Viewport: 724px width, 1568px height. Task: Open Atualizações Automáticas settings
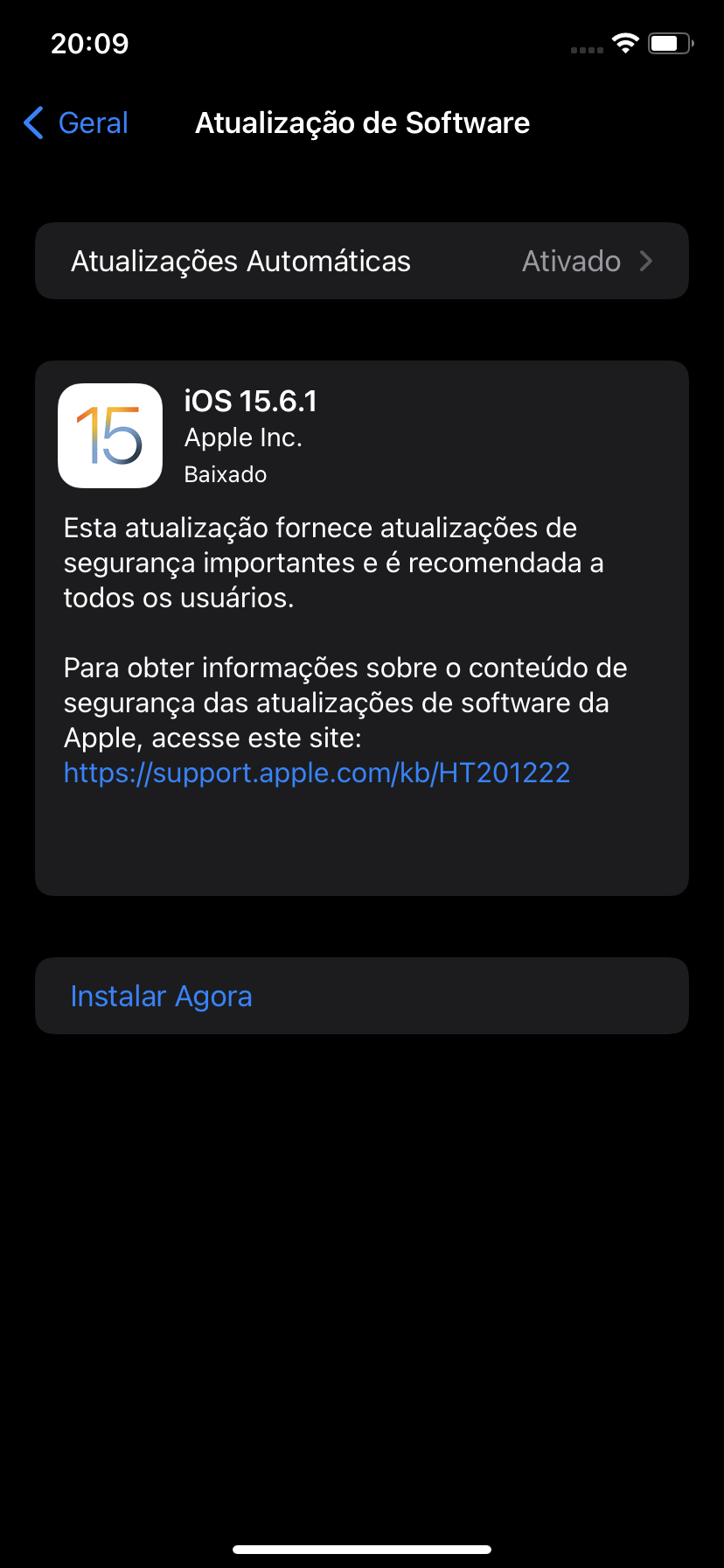(x=362, y=261)
